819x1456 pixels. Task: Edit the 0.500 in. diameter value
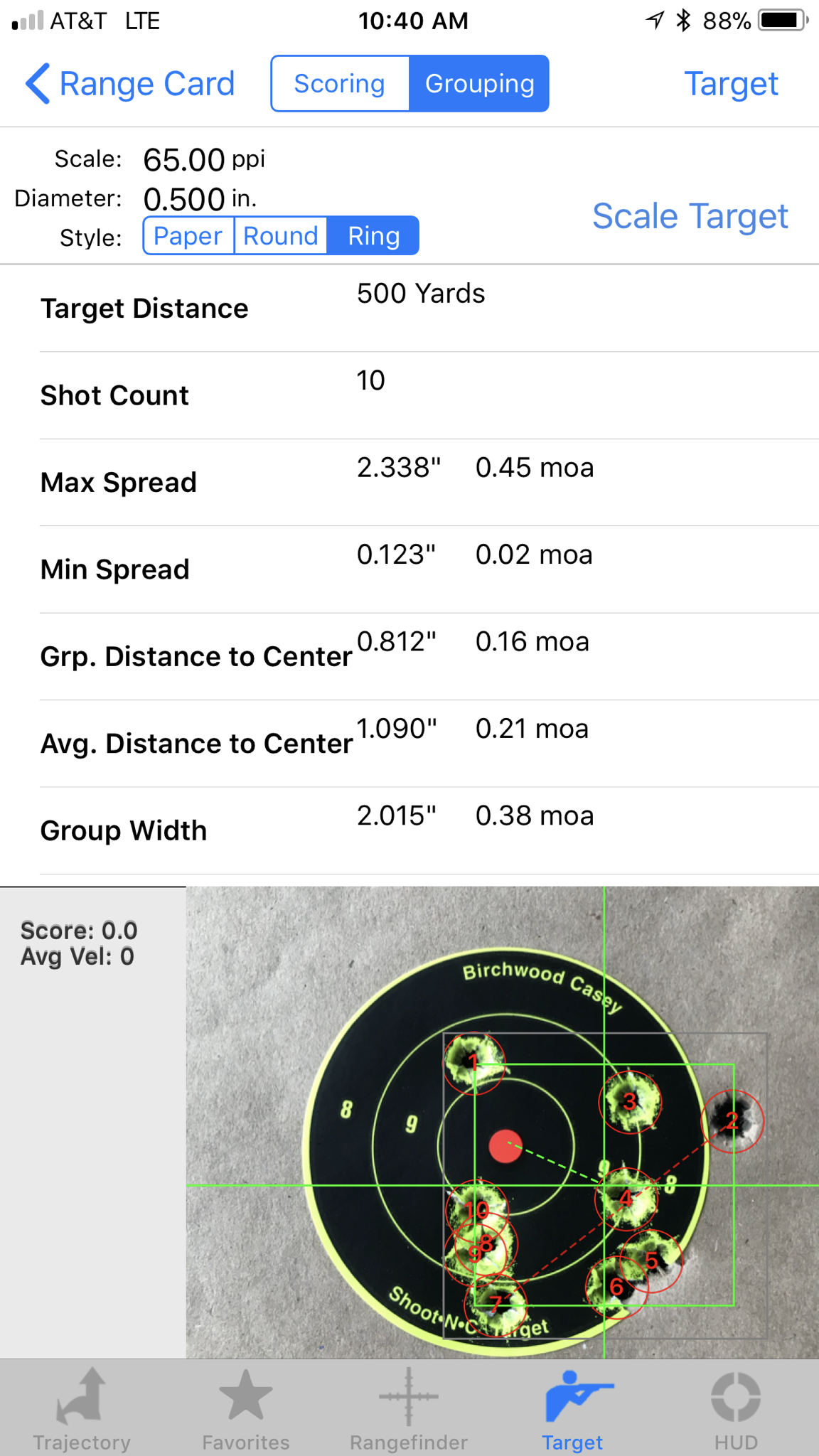point(184,199)
